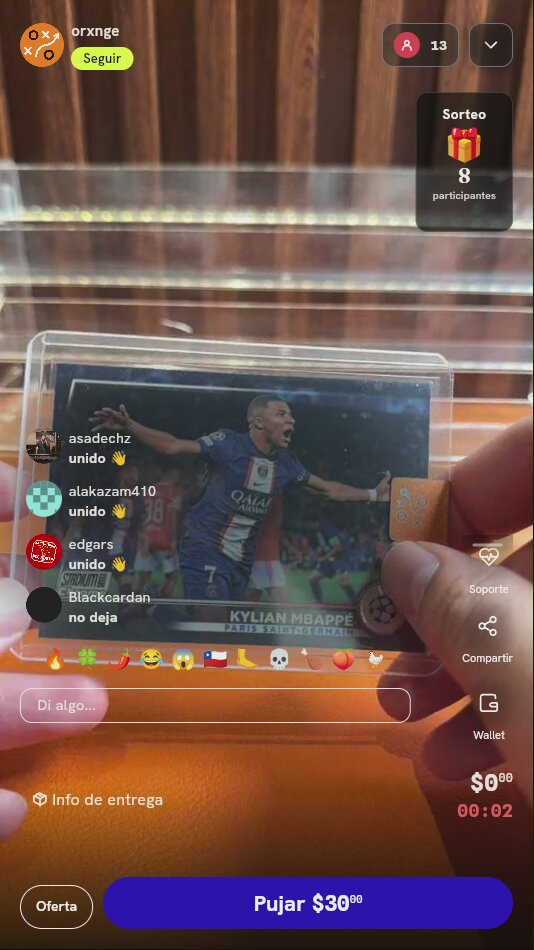Make a custom Oferta
534x950 pixels.
click(56, 906)
